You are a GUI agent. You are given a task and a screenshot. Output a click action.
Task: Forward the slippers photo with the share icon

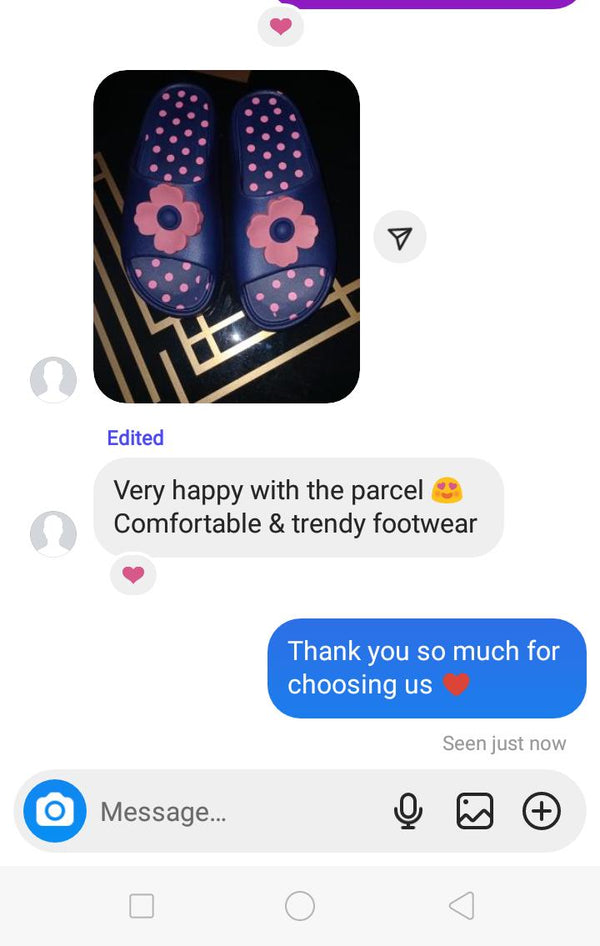tap(400, 238)
